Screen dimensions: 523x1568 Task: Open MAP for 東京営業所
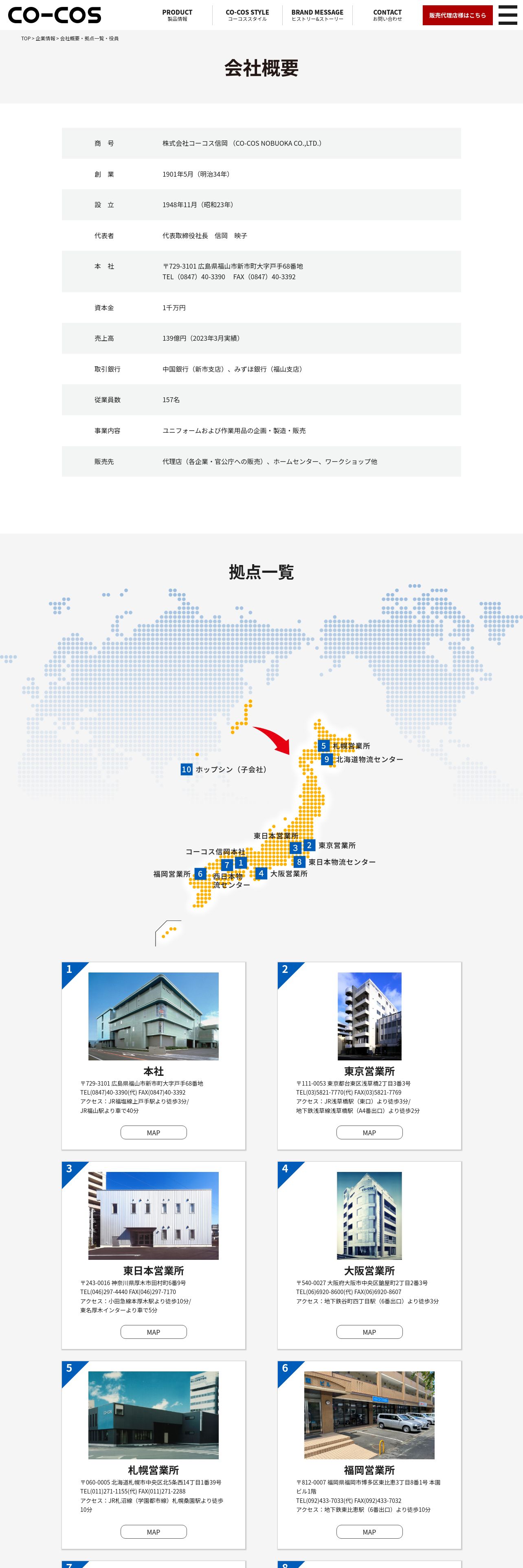point(369,1133)
